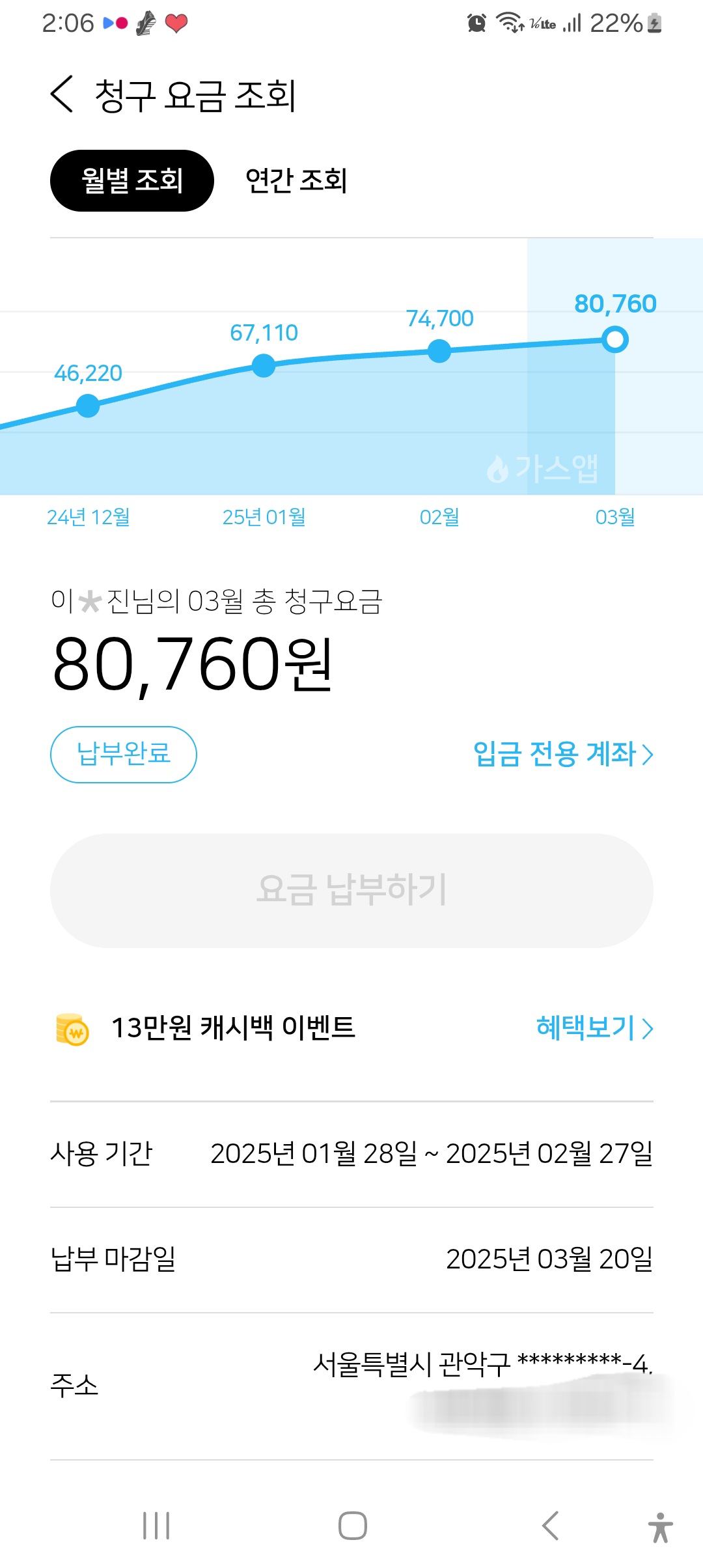Go back from the 청구 요금 조회 screen

click(62, 94)
